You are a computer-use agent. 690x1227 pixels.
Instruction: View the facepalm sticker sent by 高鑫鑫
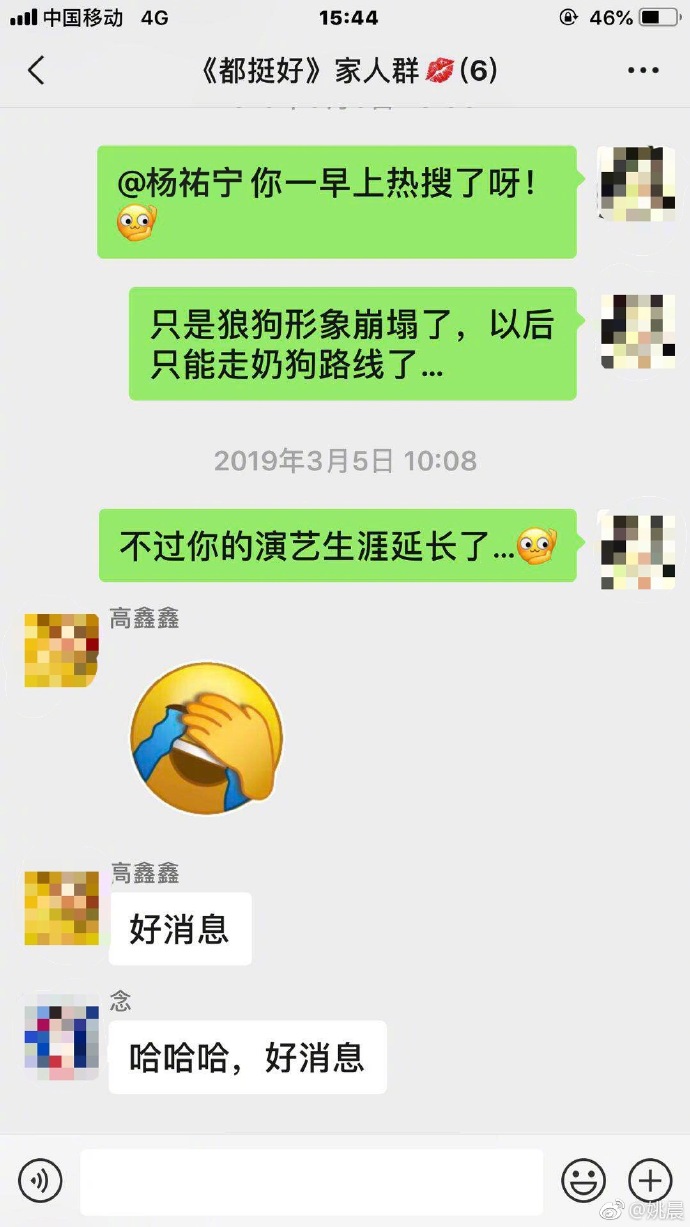pos(207,736)
